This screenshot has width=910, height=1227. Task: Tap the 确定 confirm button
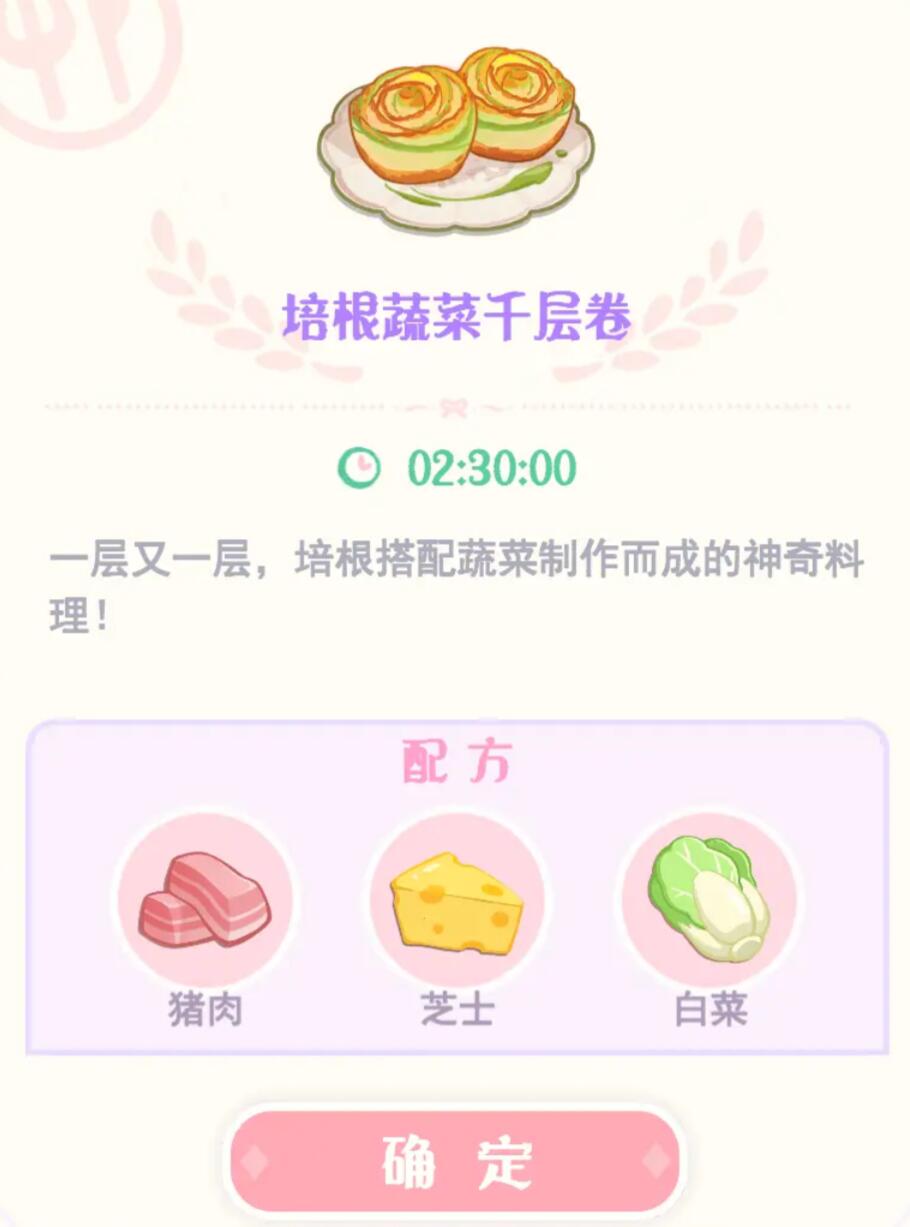pos(455,1162)
